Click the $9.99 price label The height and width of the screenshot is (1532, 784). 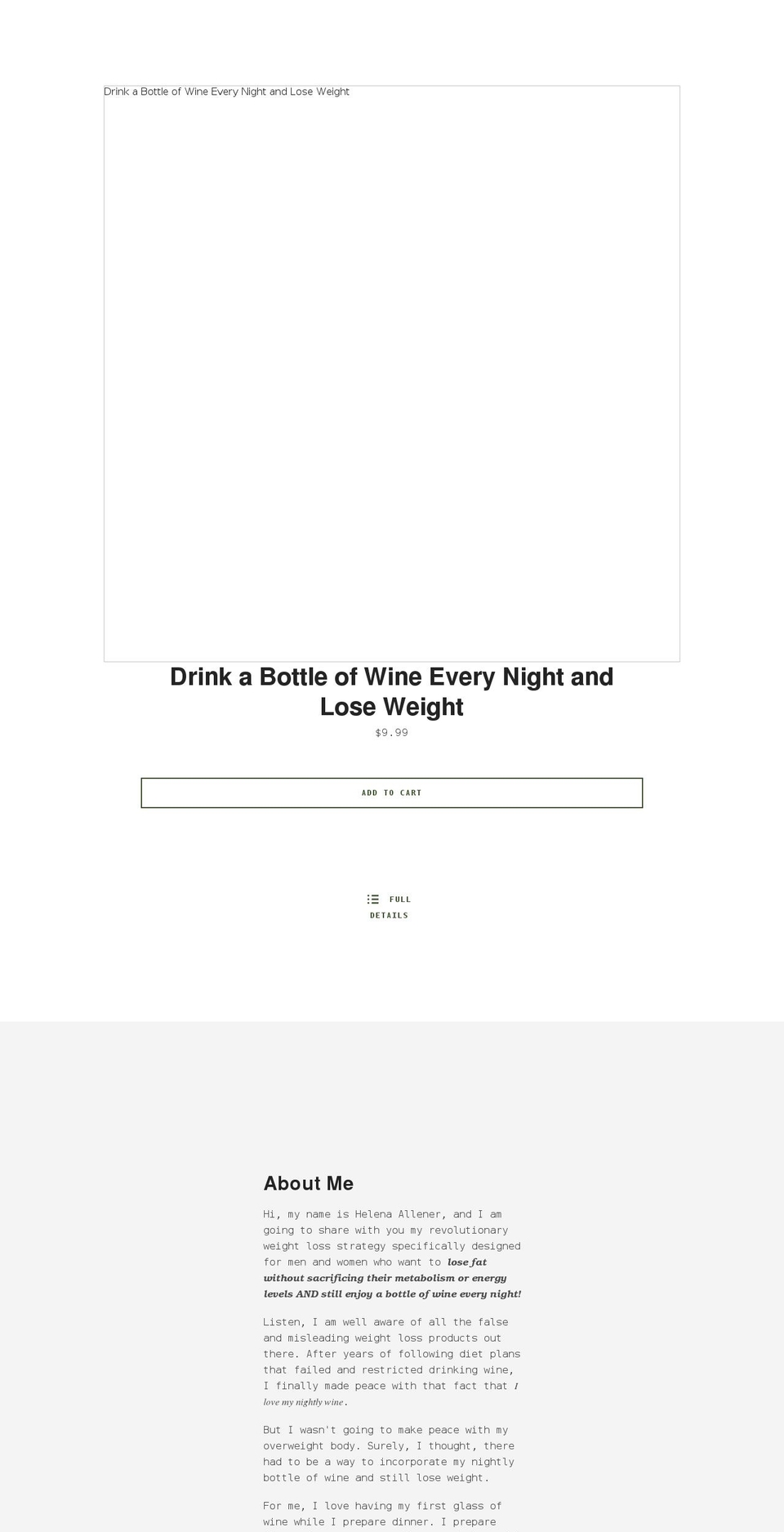(391, 732)
